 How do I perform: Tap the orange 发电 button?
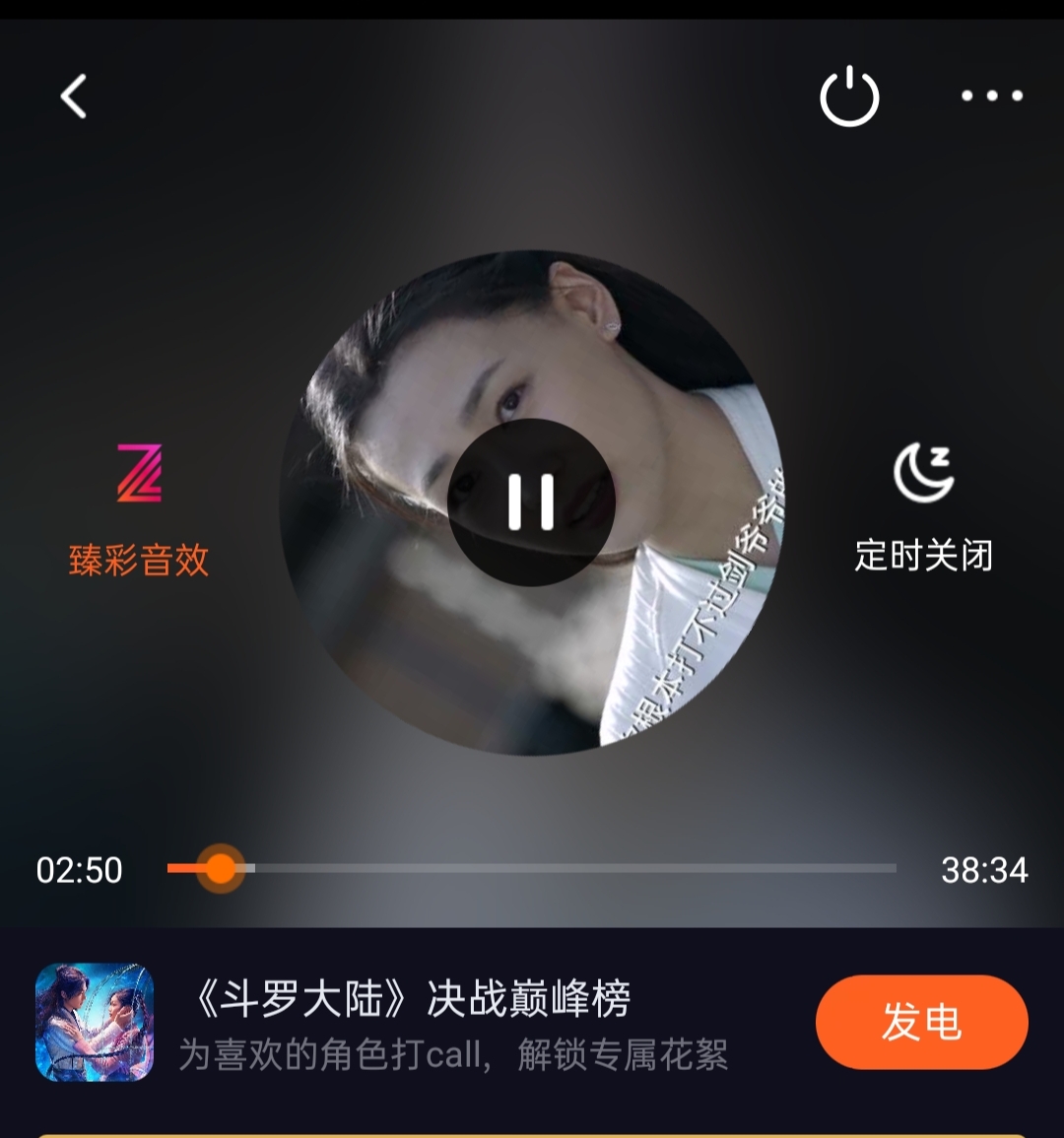(921, 1022)
